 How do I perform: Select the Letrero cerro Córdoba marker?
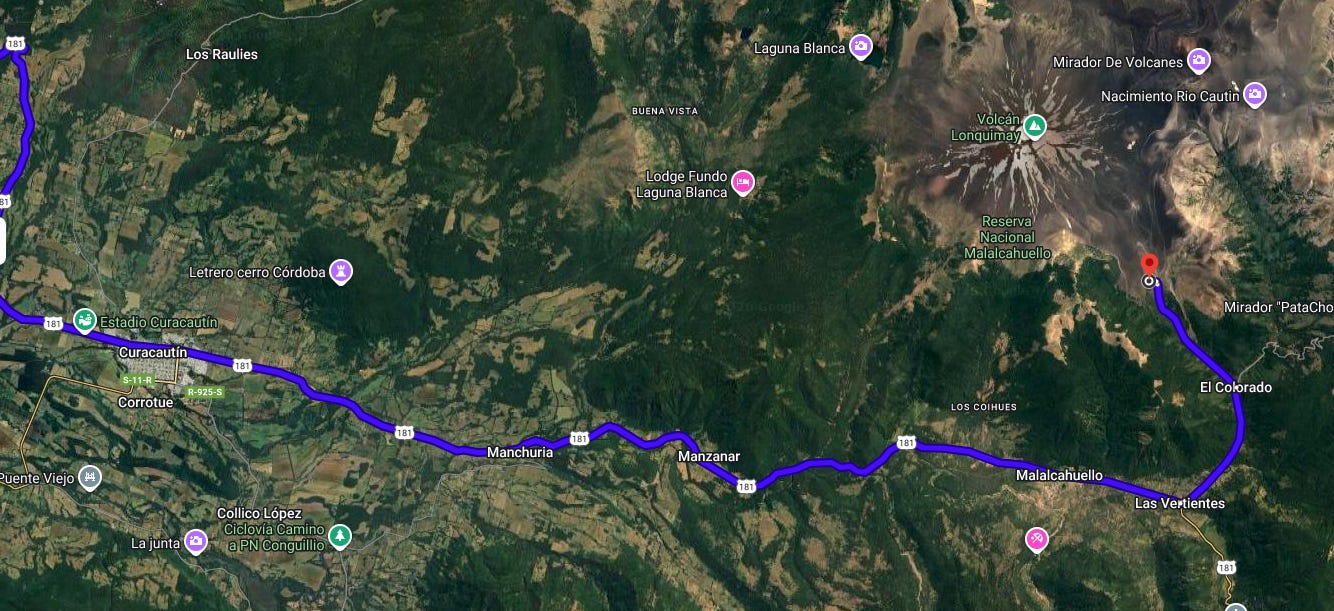[x=341, y=271]
